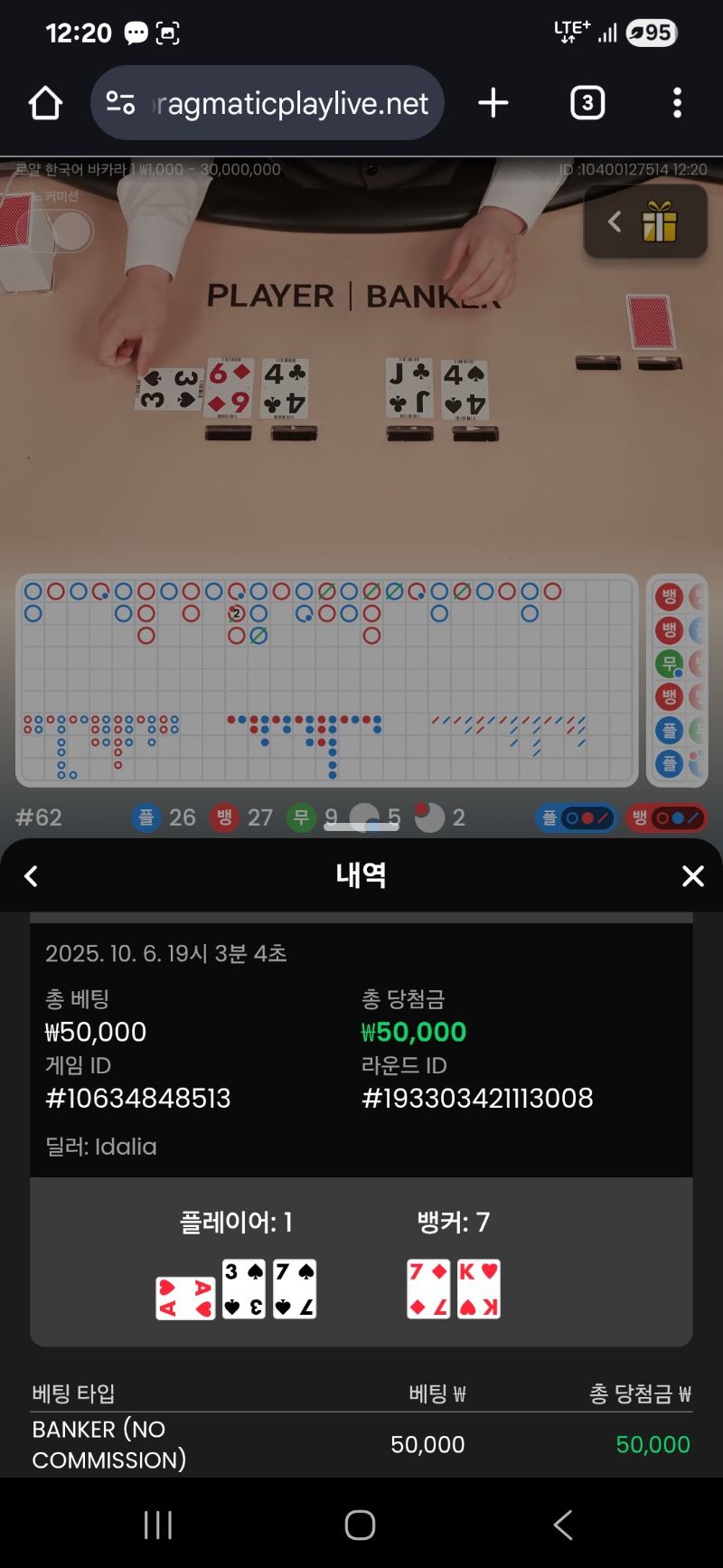723x1568 pixels.
Task: Open a new browser tab
Action: click(x=493, y=103)
